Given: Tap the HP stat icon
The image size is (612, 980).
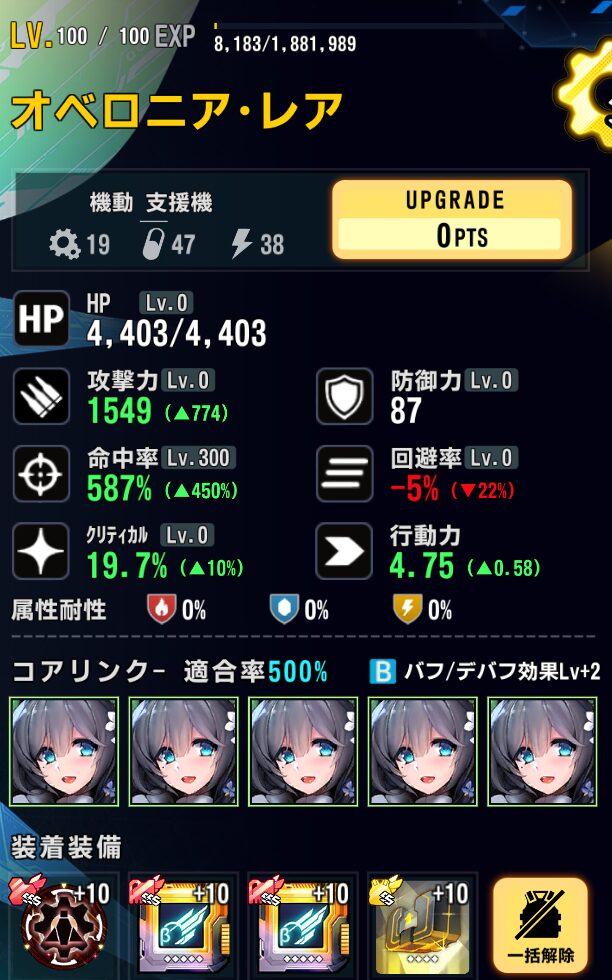Looking at the screenshot, I should 41,320.
